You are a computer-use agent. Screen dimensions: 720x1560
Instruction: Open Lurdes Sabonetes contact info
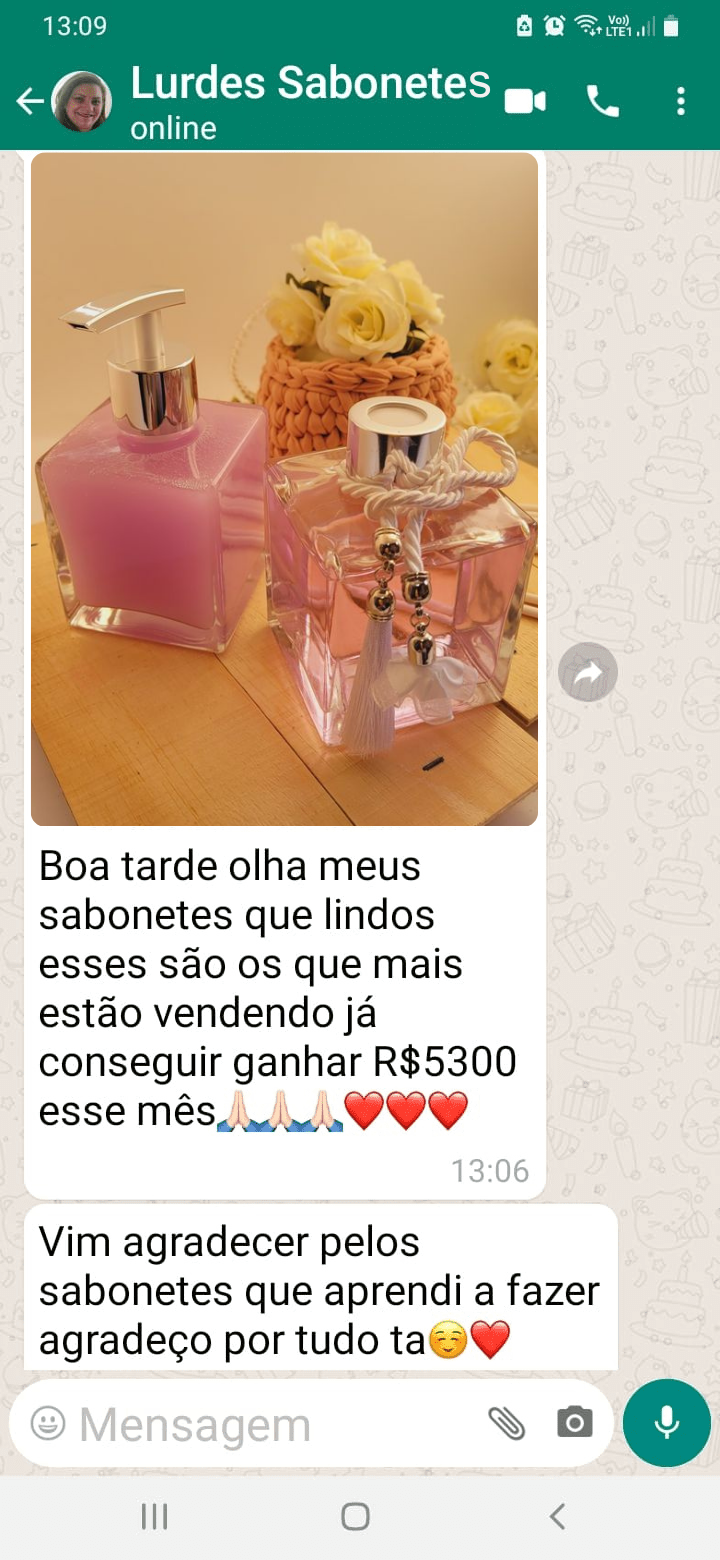coord(300,100)
